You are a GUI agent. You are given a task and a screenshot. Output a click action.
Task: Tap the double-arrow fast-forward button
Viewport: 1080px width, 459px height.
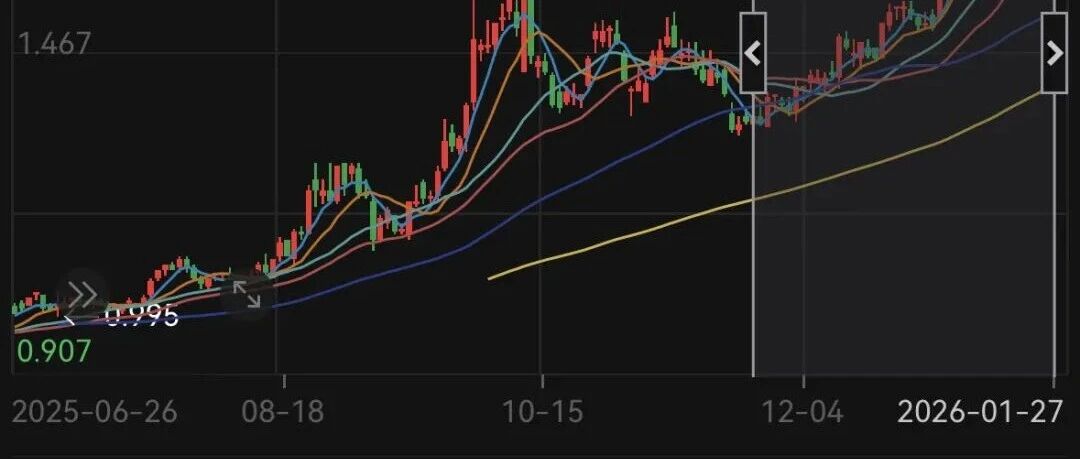tap(83, 294)
